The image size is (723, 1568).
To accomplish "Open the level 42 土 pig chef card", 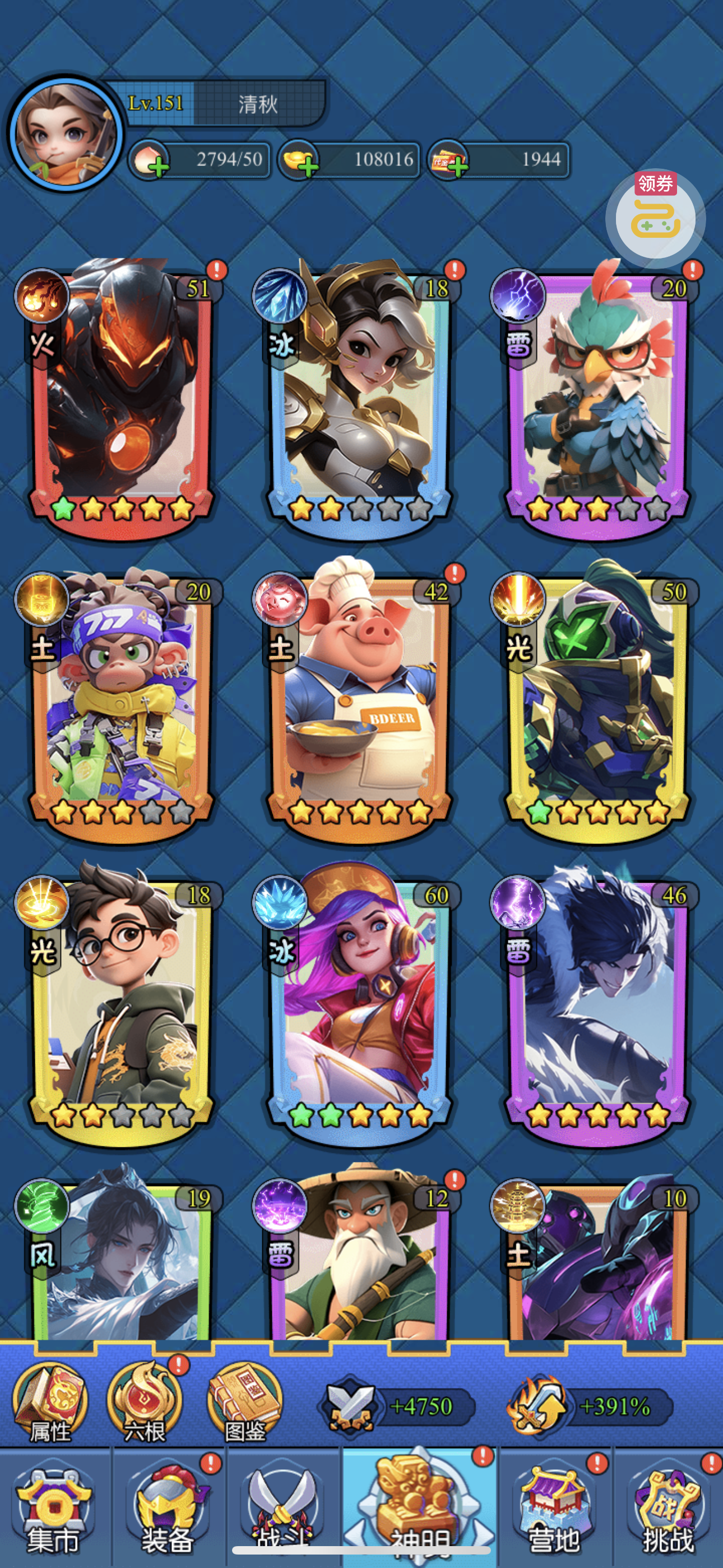I will (359, 700).
